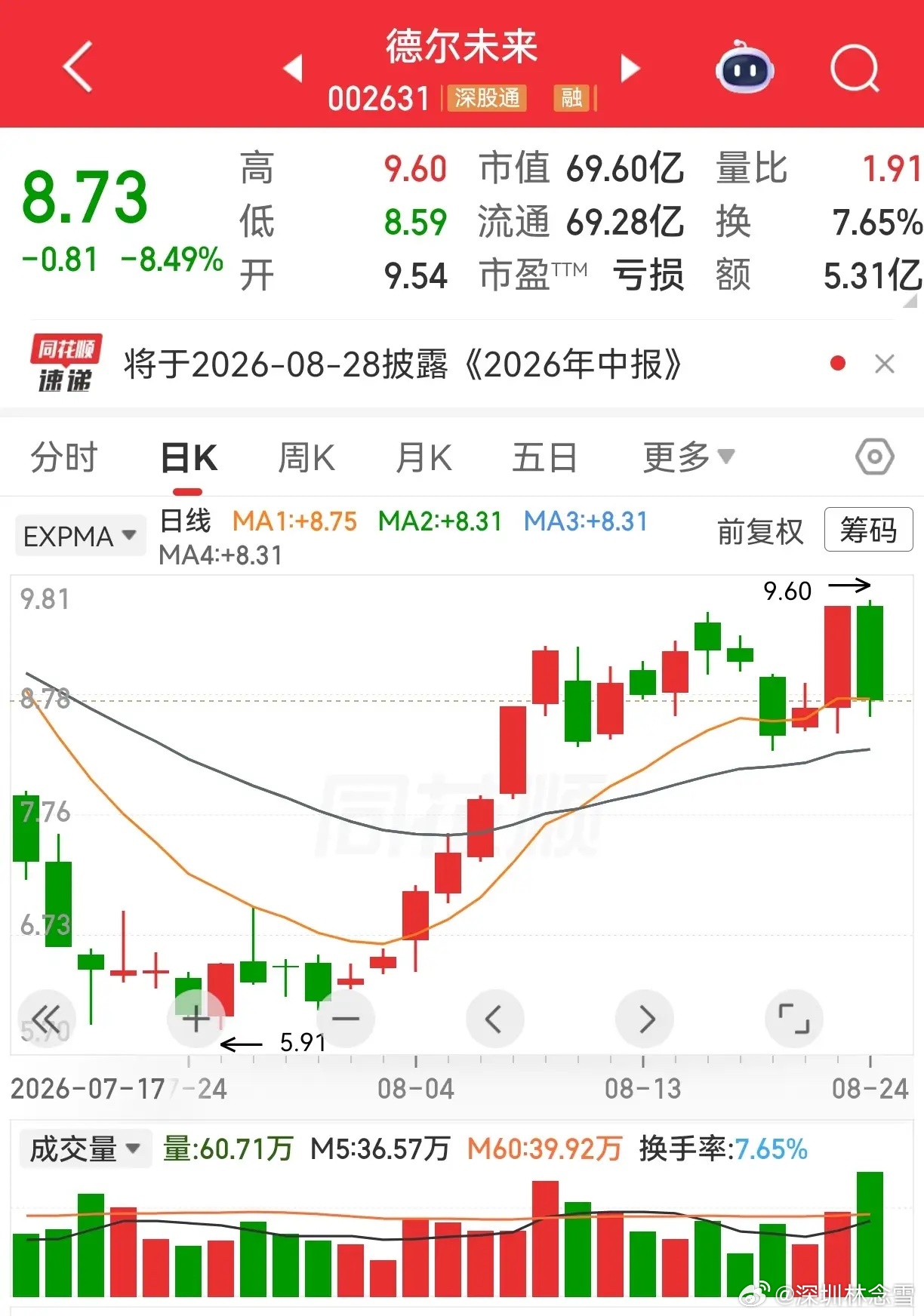Open the 2026年中报 disclosure notice
The image size is (924, 1316).
tap(402, 364)
